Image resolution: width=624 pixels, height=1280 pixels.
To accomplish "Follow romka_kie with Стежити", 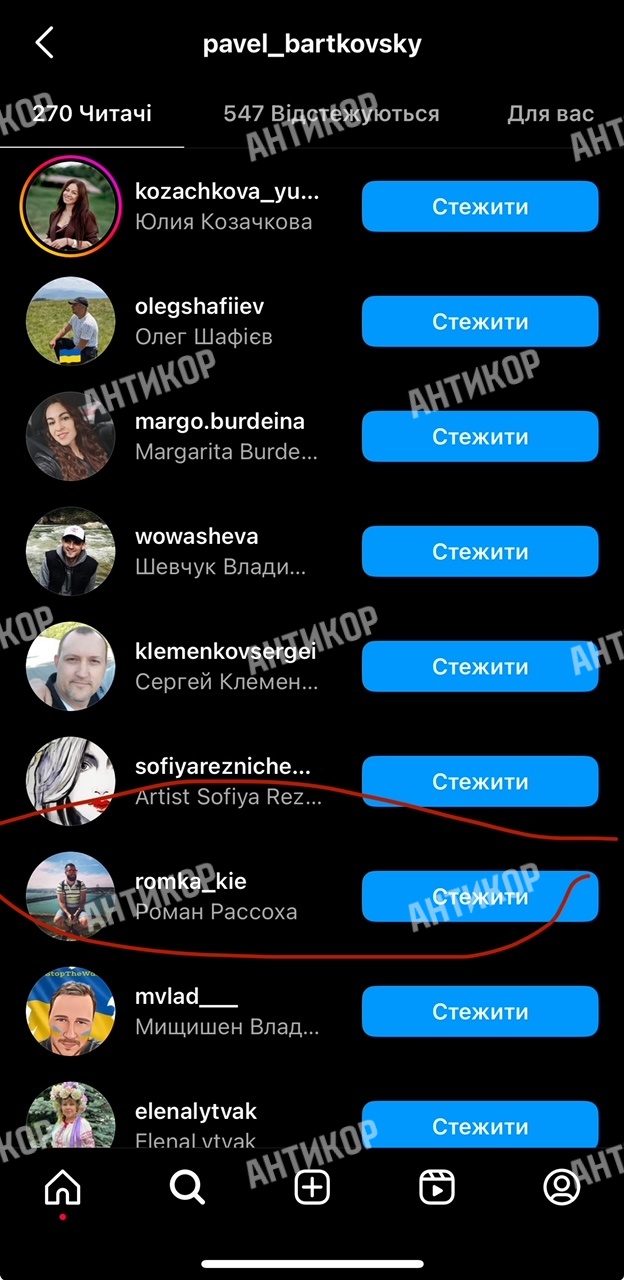I will (x=480, y=897).
